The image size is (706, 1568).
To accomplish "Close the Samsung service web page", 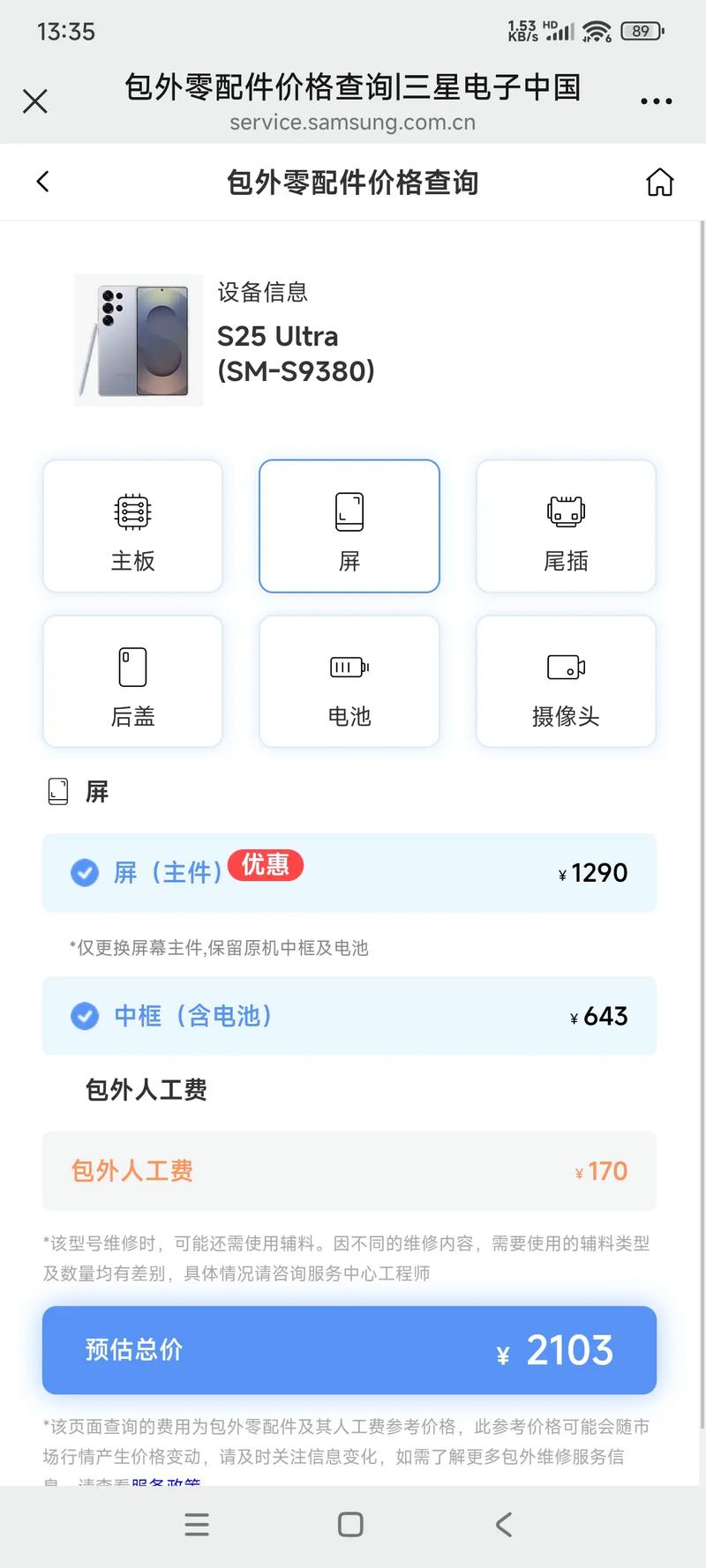I will [35, 101].
